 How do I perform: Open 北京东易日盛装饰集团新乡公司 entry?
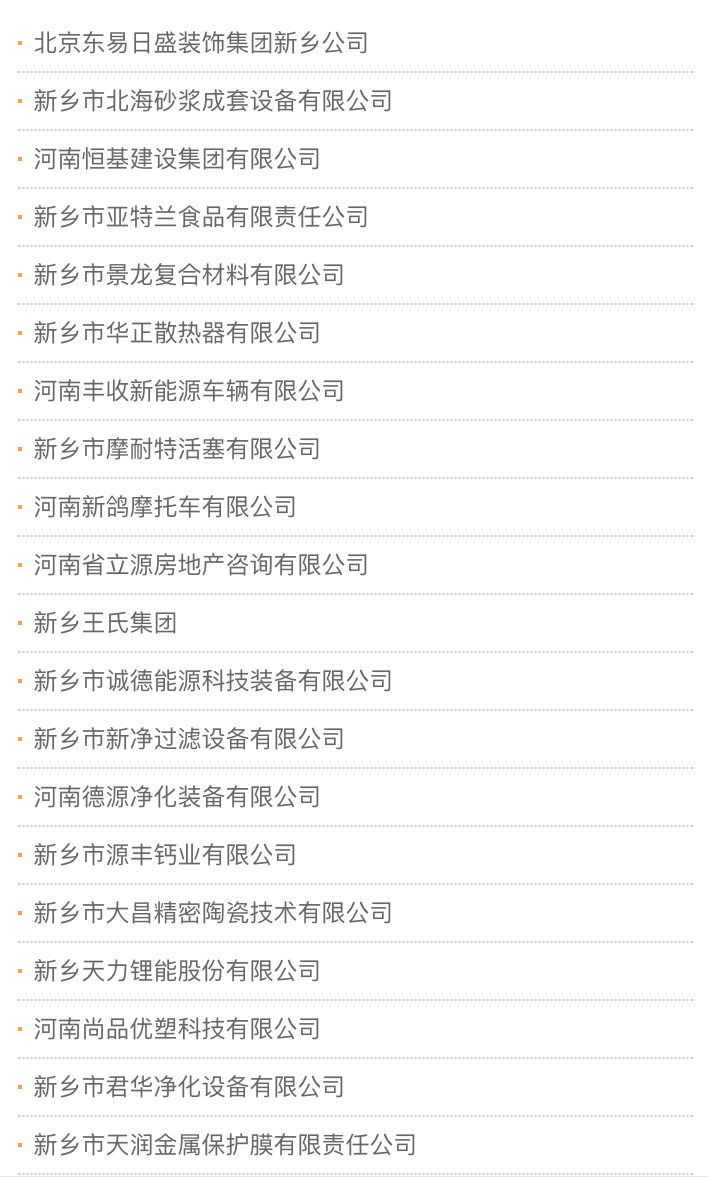[201, 43]
